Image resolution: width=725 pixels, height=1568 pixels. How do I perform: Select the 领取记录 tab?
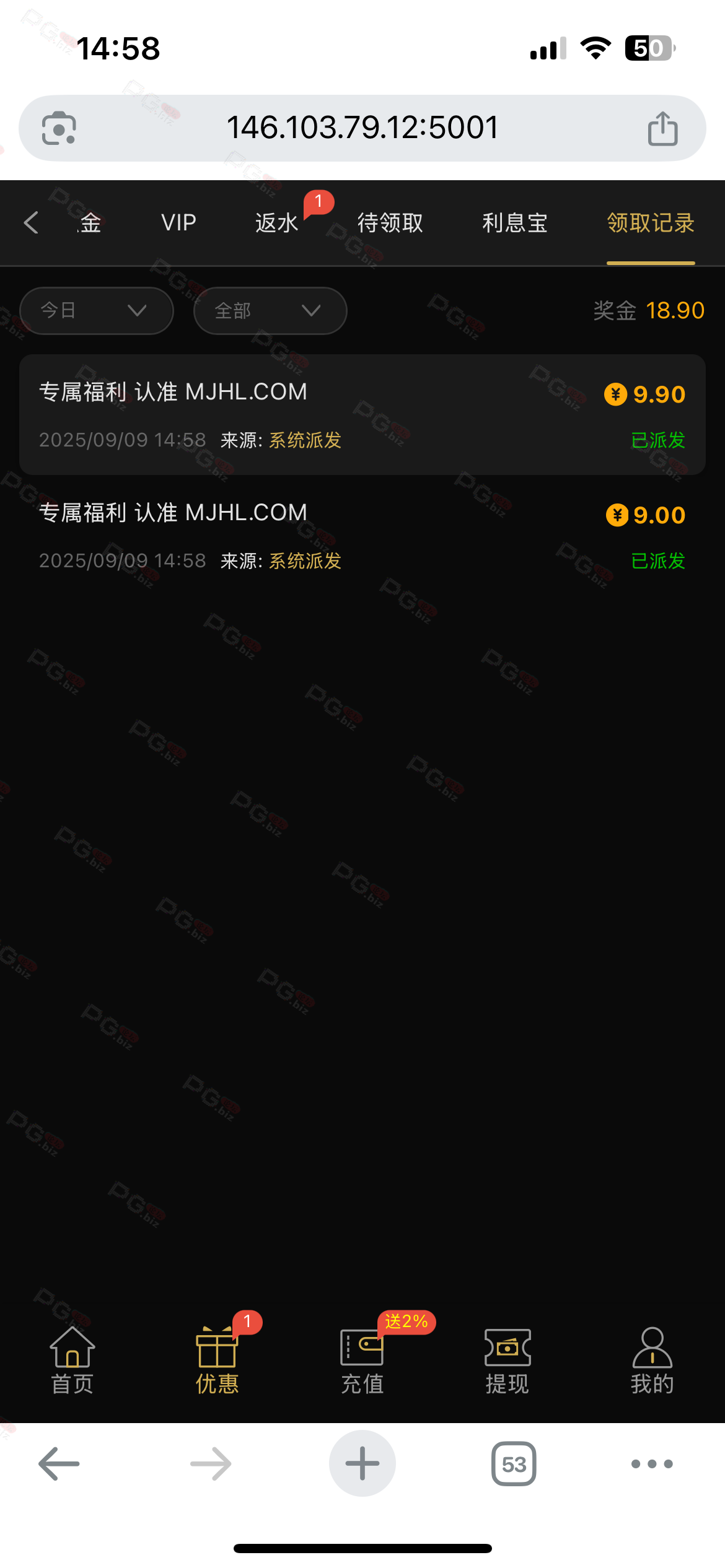[650, 222]
